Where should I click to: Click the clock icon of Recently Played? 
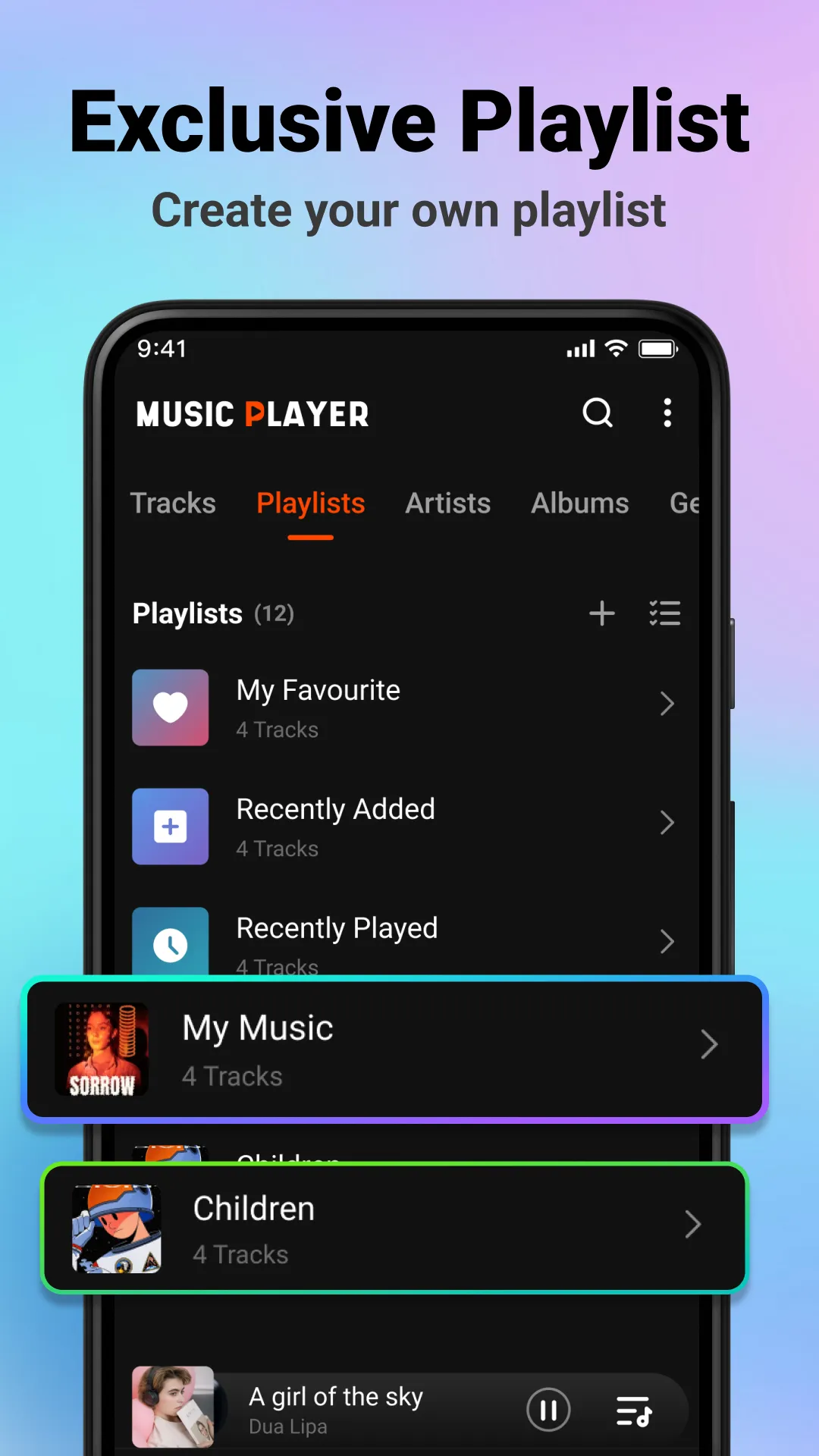[x=170, y=943]
